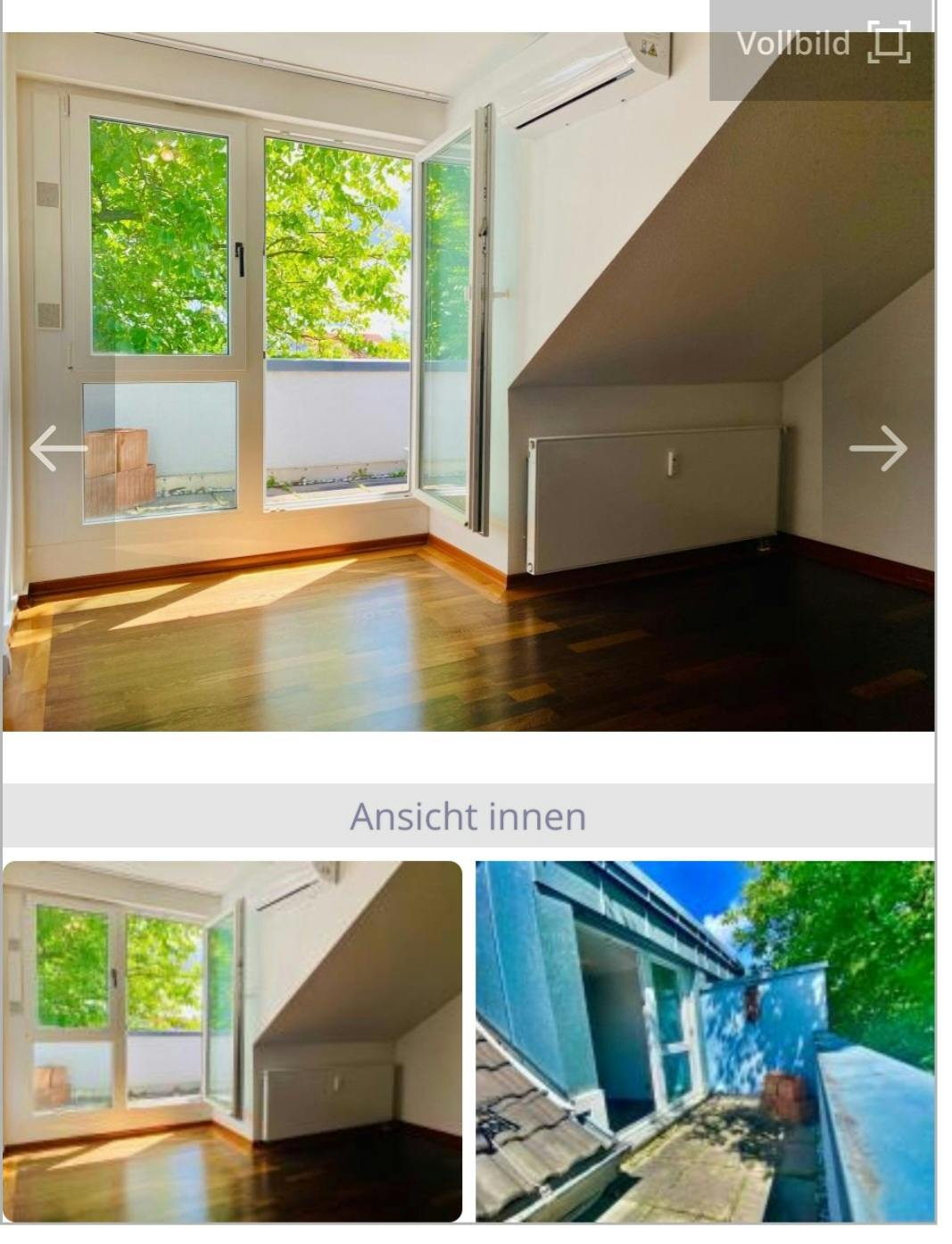This screenshot has width=952, height=1244.
Task: Select the rooftop terrace thumbnail
Action: pyautogui.click(x=705, y=1041)
